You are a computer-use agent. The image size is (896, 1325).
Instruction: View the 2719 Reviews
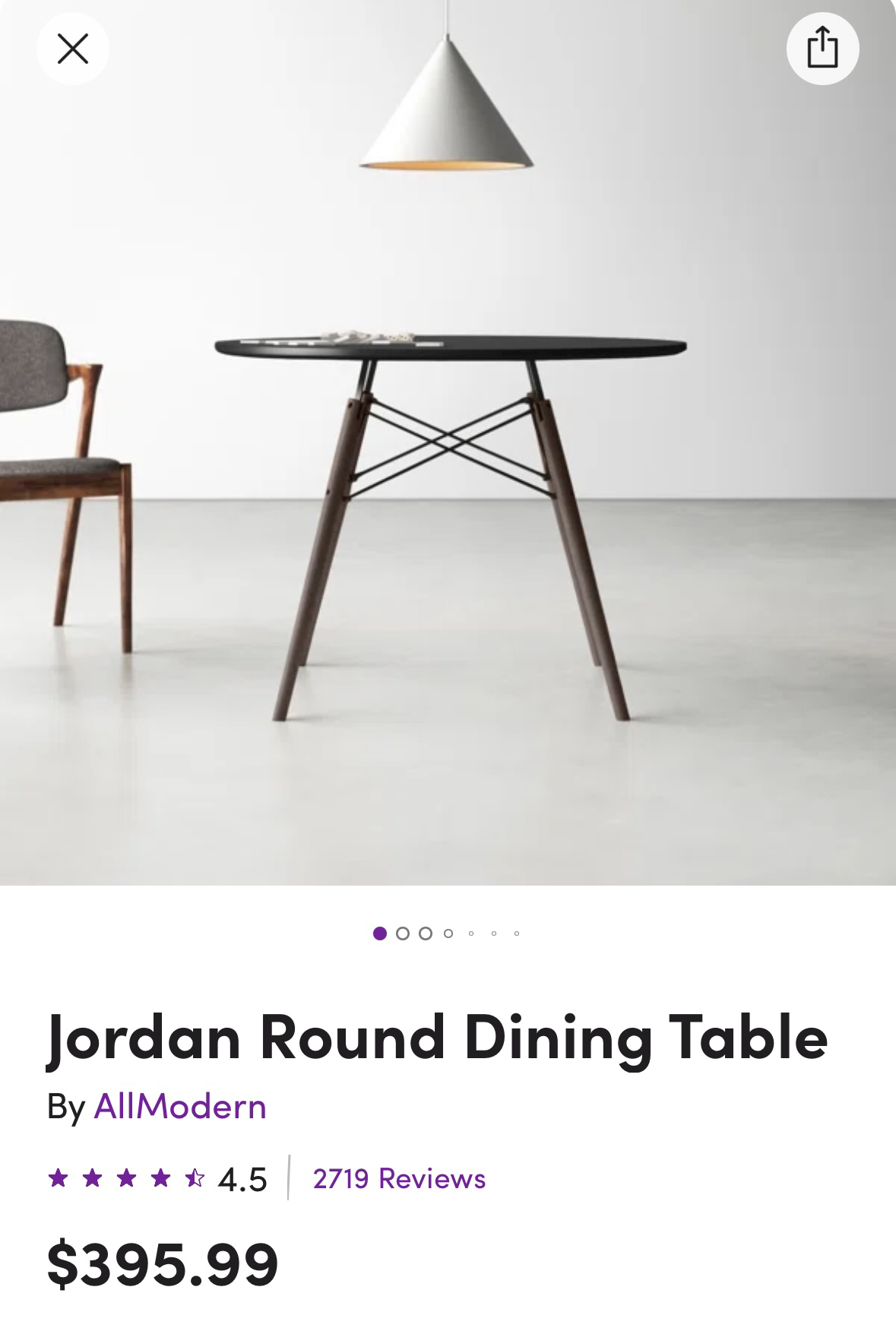[x=399, y=1178]
